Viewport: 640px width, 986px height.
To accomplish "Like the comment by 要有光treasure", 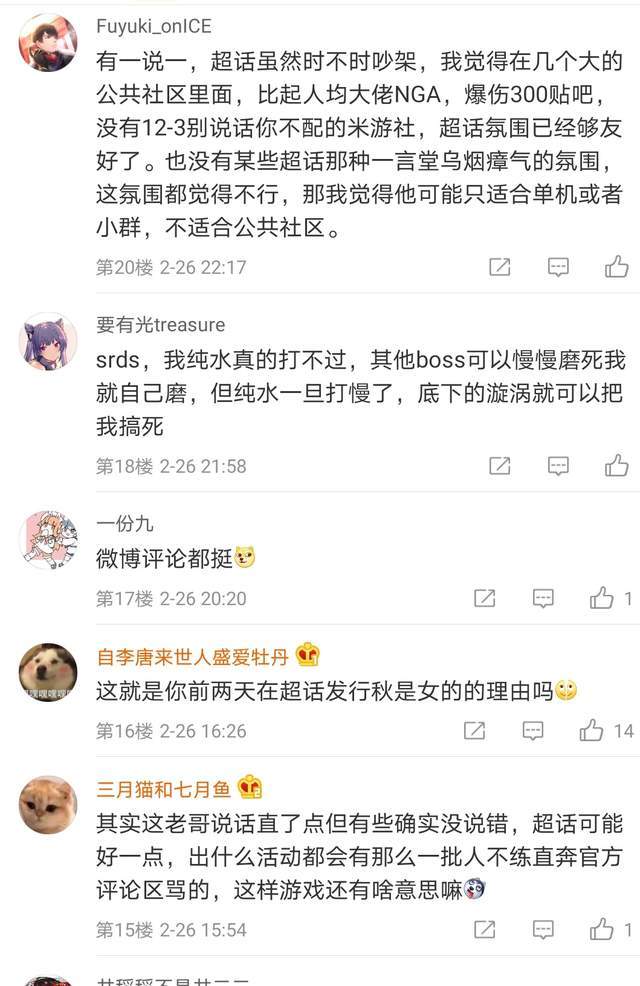I will click(x=616, y=466).
